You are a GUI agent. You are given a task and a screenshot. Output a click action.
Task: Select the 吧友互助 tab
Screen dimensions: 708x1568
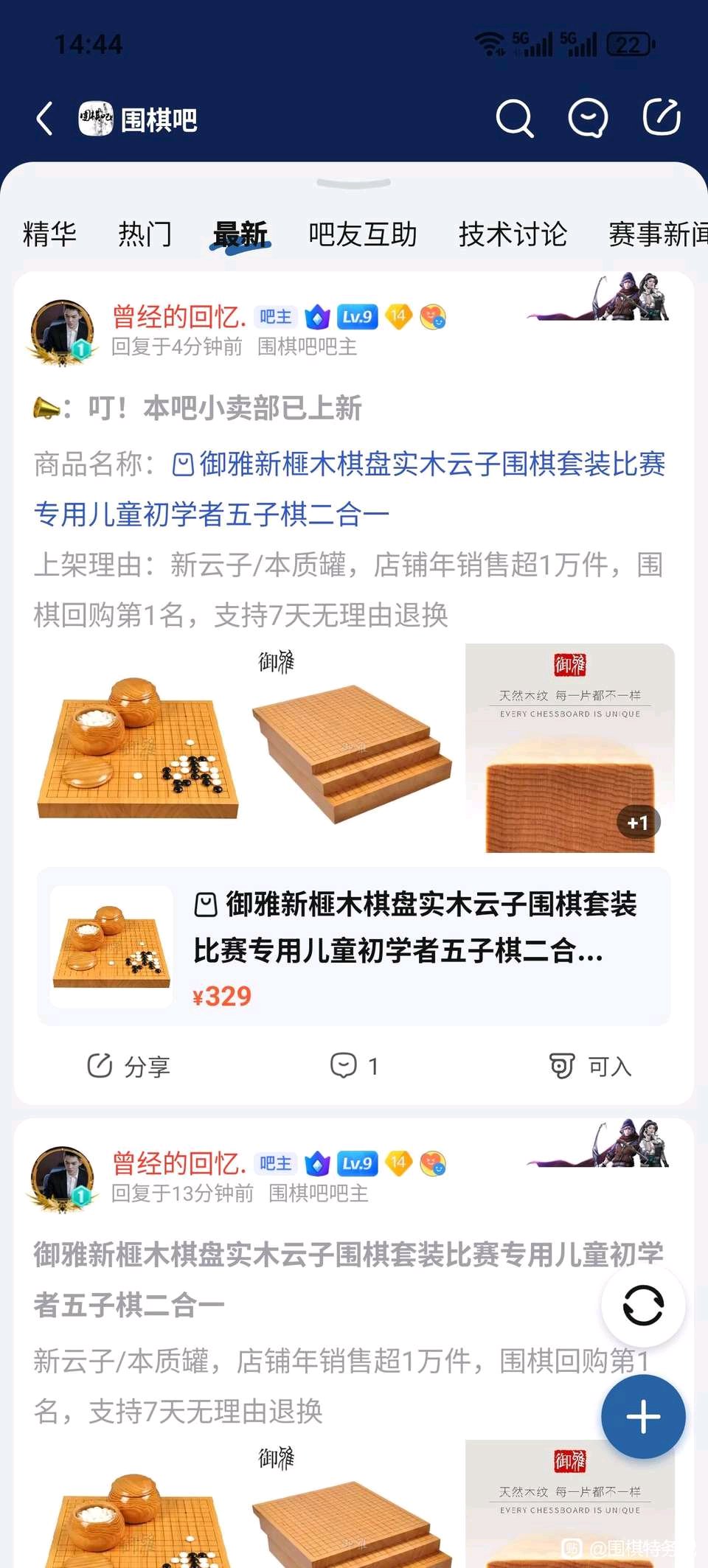[x=362, y=234]
